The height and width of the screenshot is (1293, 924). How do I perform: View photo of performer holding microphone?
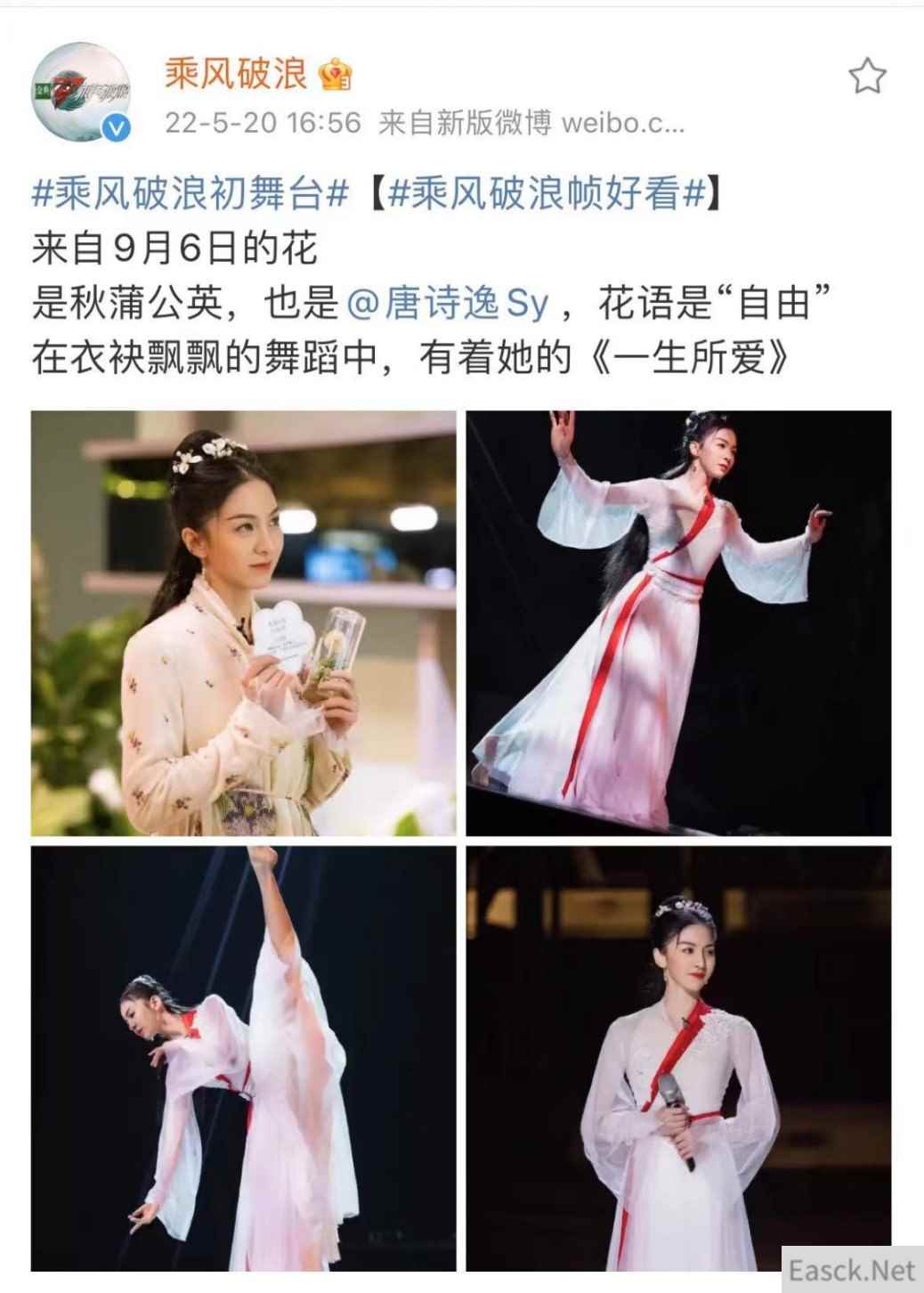point(678,1058)
